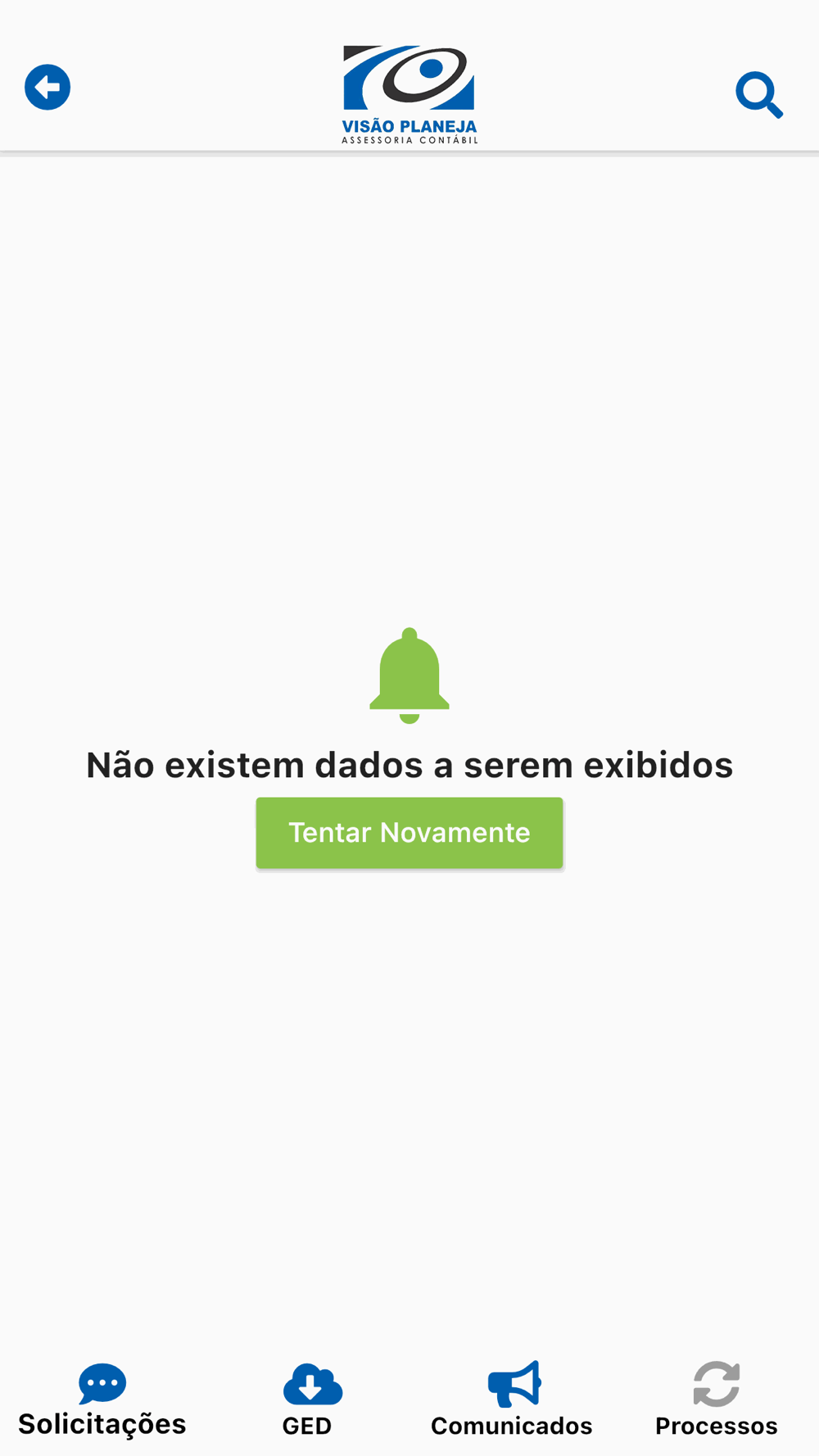This screenshot has width=819, height=1456.
Task: Switch to the Solicitações tab
Action: pos(102,1401)
